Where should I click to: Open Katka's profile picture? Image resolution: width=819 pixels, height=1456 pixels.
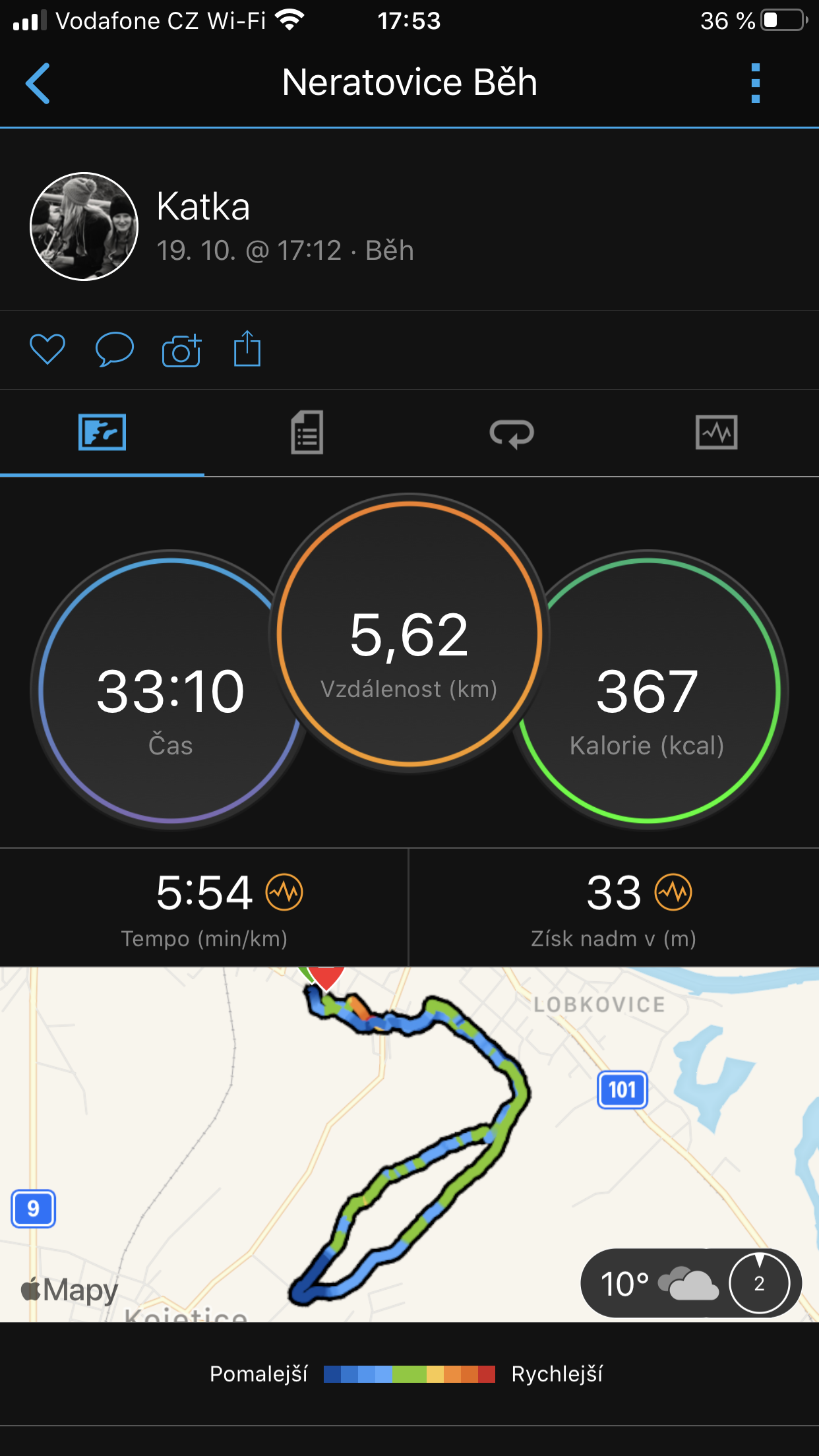point(84,227)
